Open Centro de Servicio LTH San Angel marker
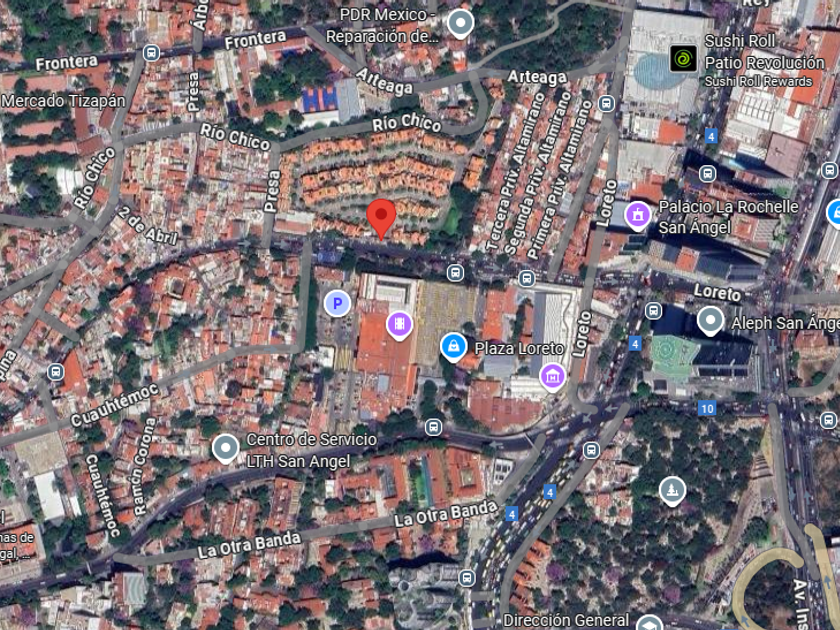 click(226, 447)
